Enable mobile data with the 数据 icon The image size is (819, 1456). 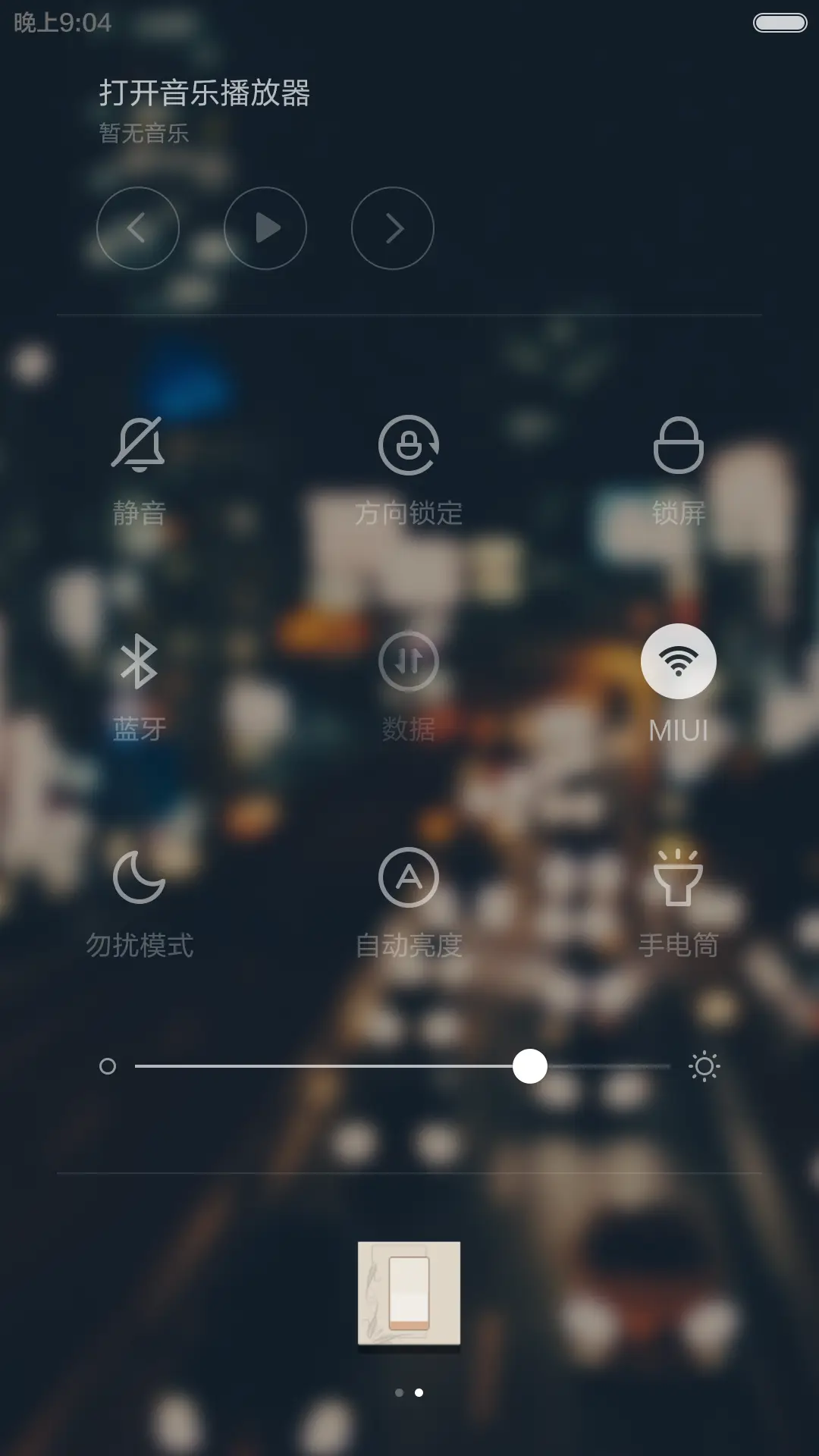click(x=409, y=661)
